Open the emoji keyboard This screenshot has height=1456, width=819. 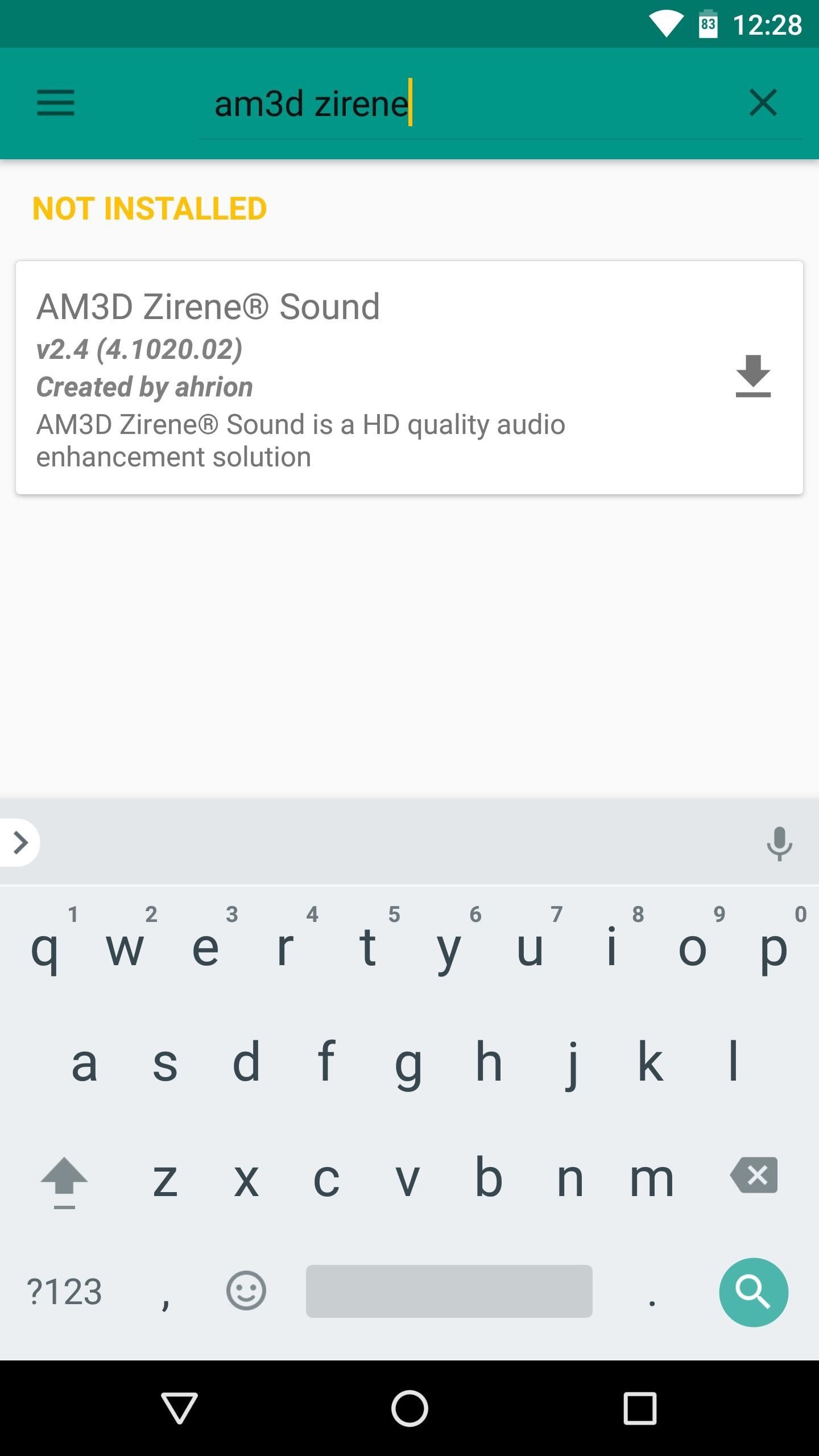[246, 1291]
